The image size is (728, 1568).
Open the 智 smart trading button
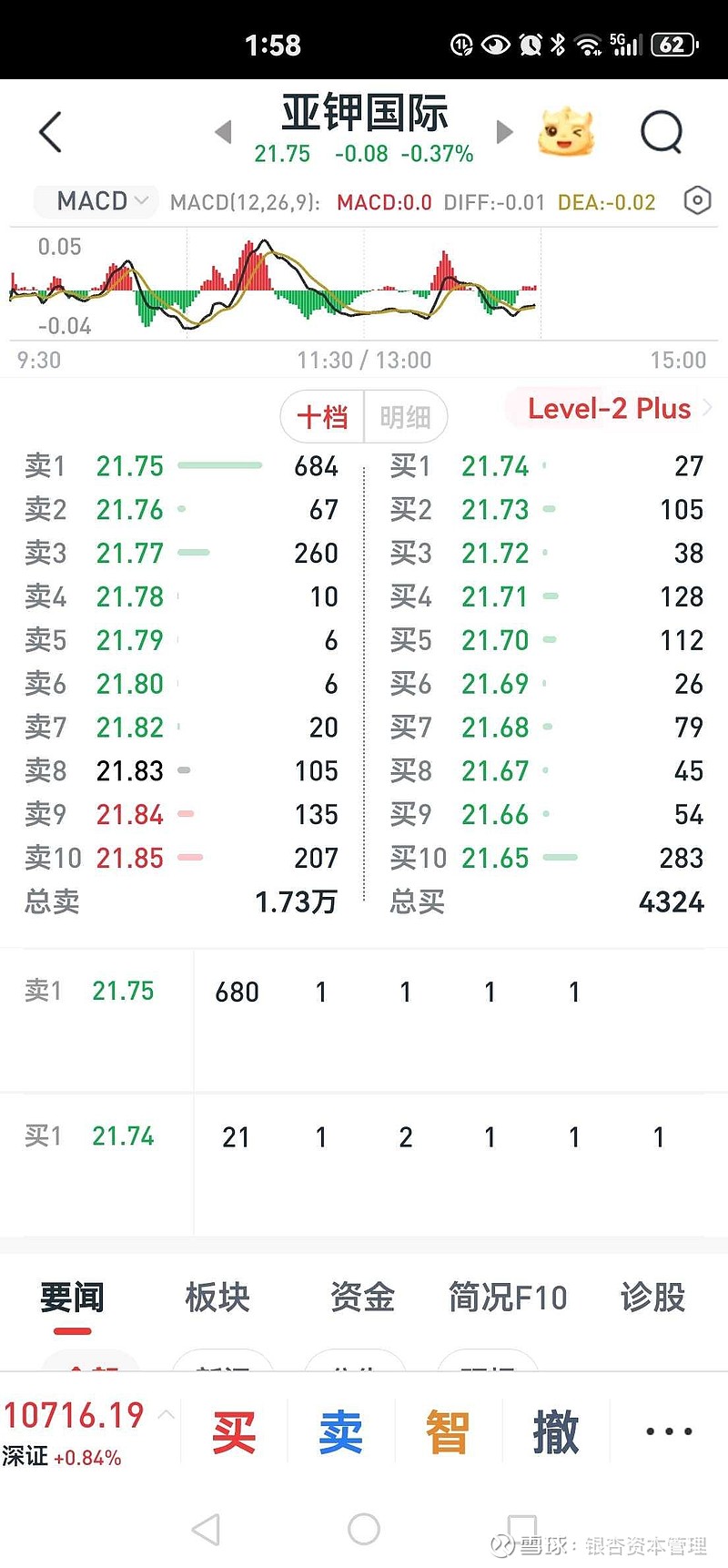pos(448,1432)
